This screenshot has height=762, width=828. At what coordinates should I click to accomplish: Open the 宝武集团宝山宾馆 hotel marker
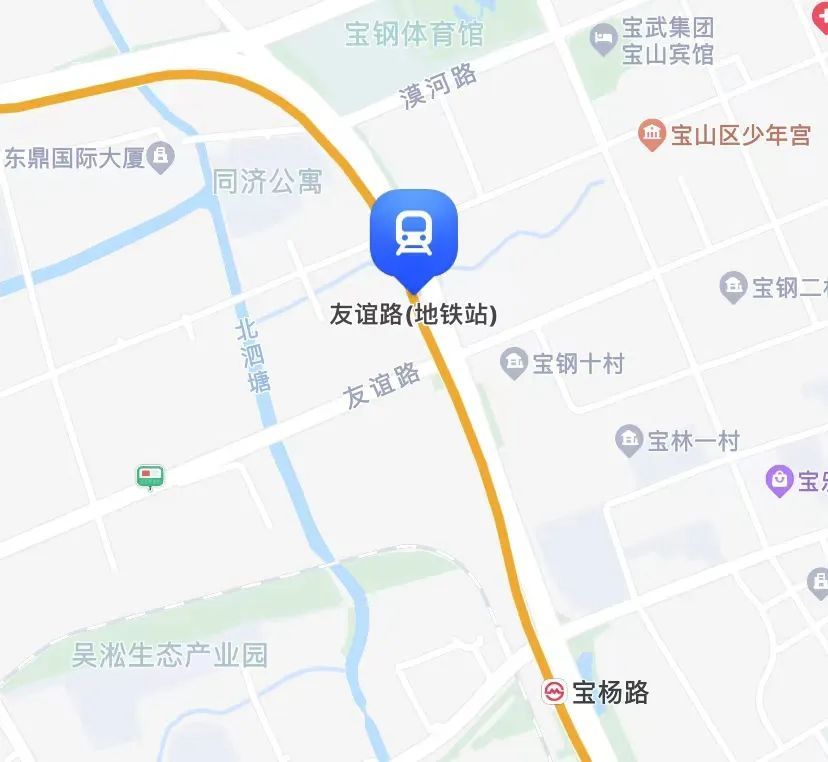602,40
